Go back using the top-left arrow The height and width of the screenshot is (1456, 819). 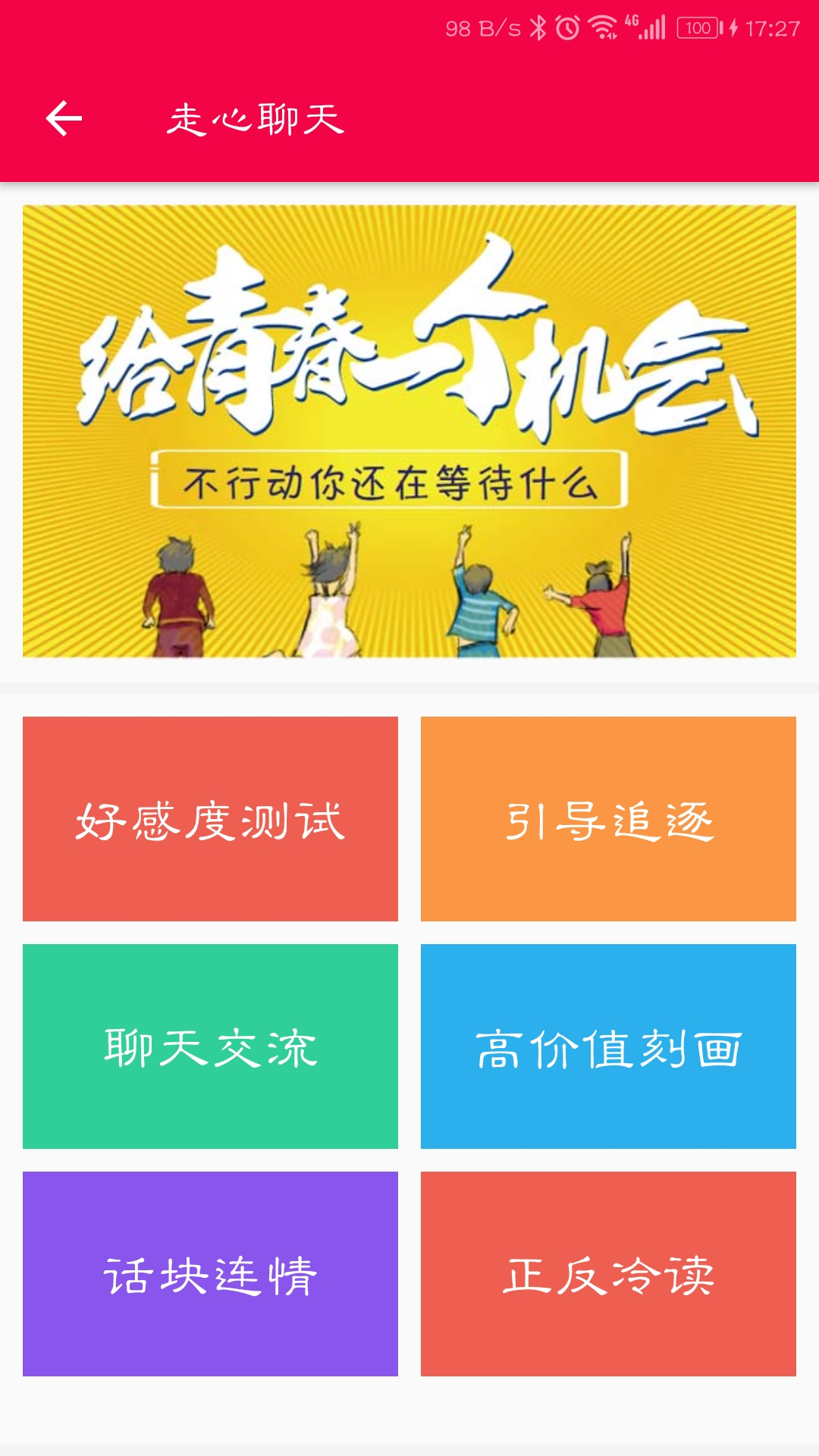64,119
